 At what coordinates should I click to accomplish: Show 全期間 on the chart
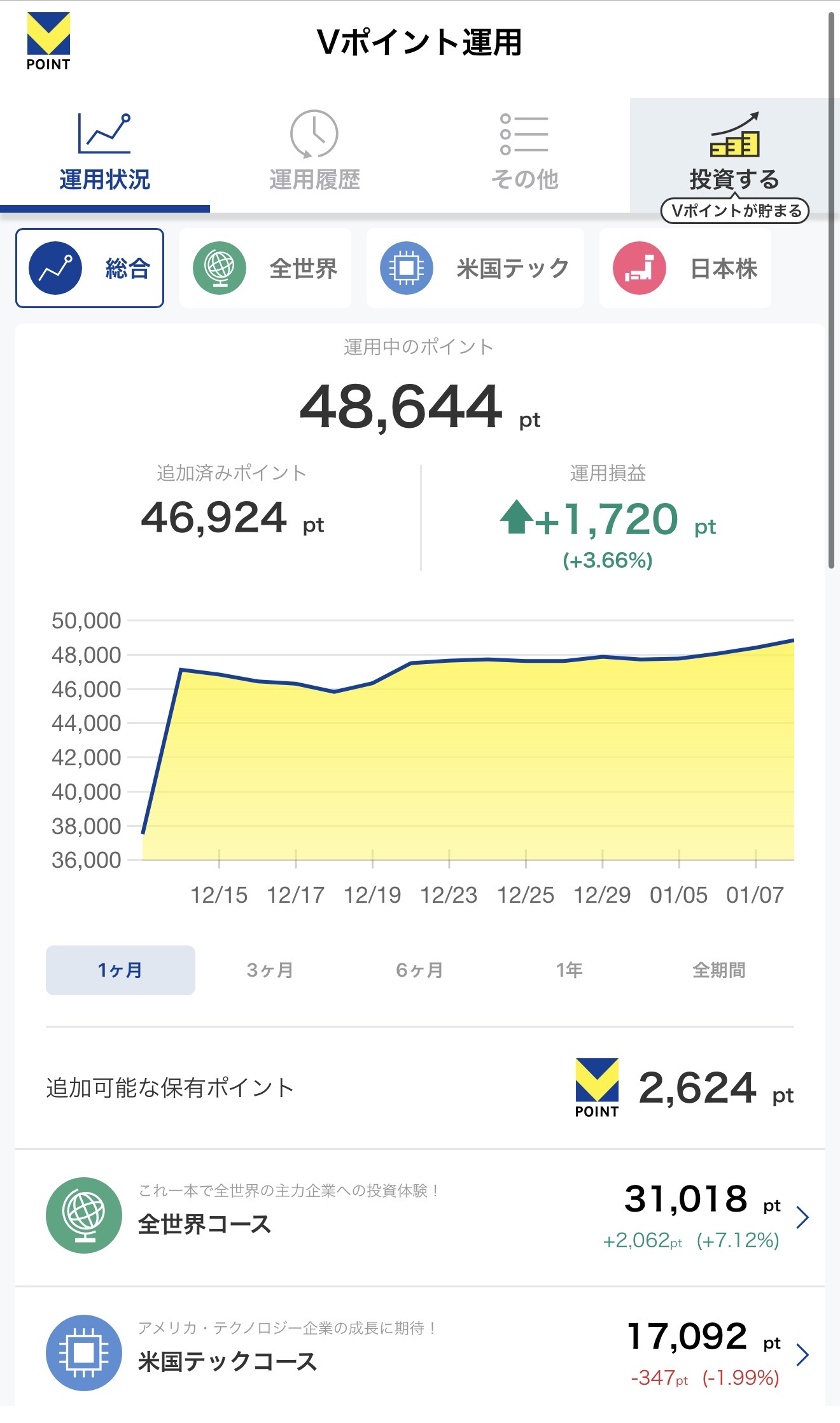click(718, 970)
